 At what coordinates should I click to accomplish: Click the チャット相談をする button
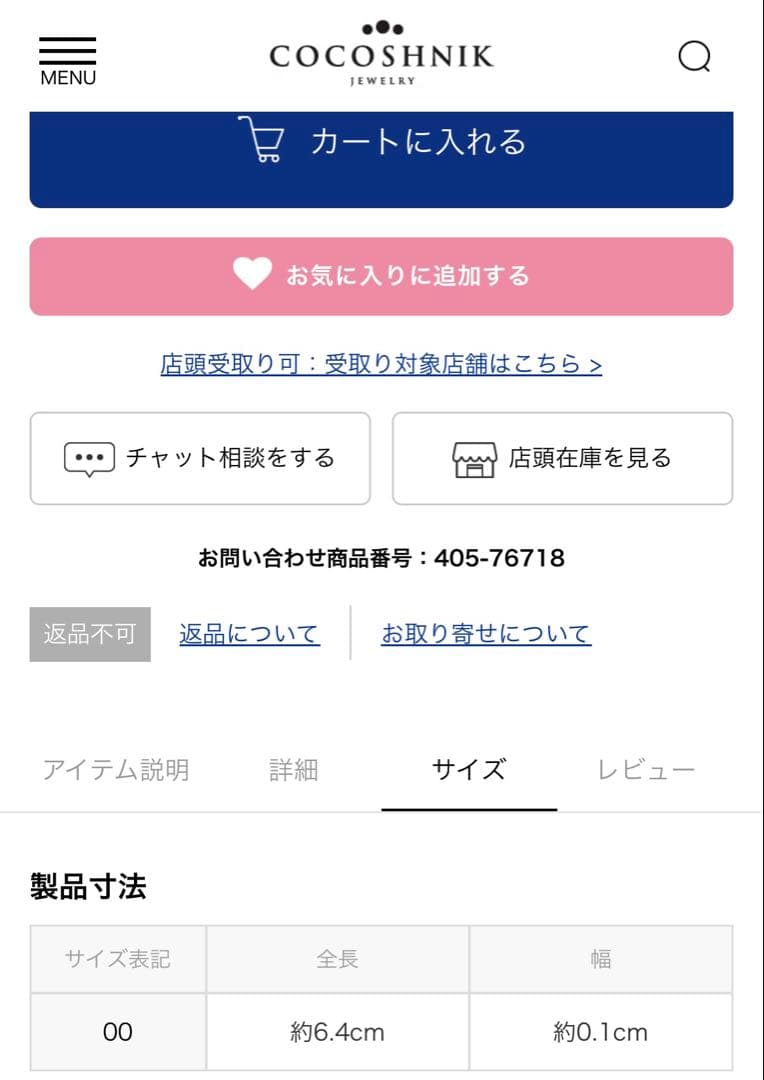200,458
